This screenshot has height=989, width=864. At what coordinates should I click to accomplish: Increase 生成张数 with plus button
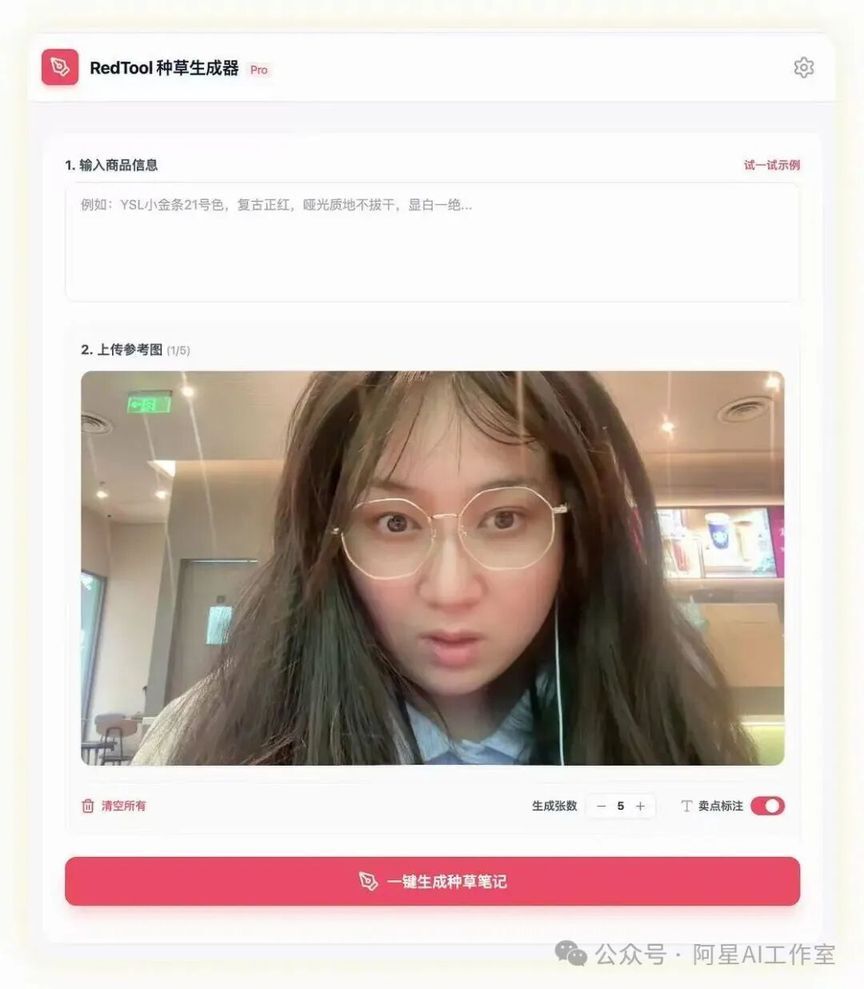[x=640, y=806]
